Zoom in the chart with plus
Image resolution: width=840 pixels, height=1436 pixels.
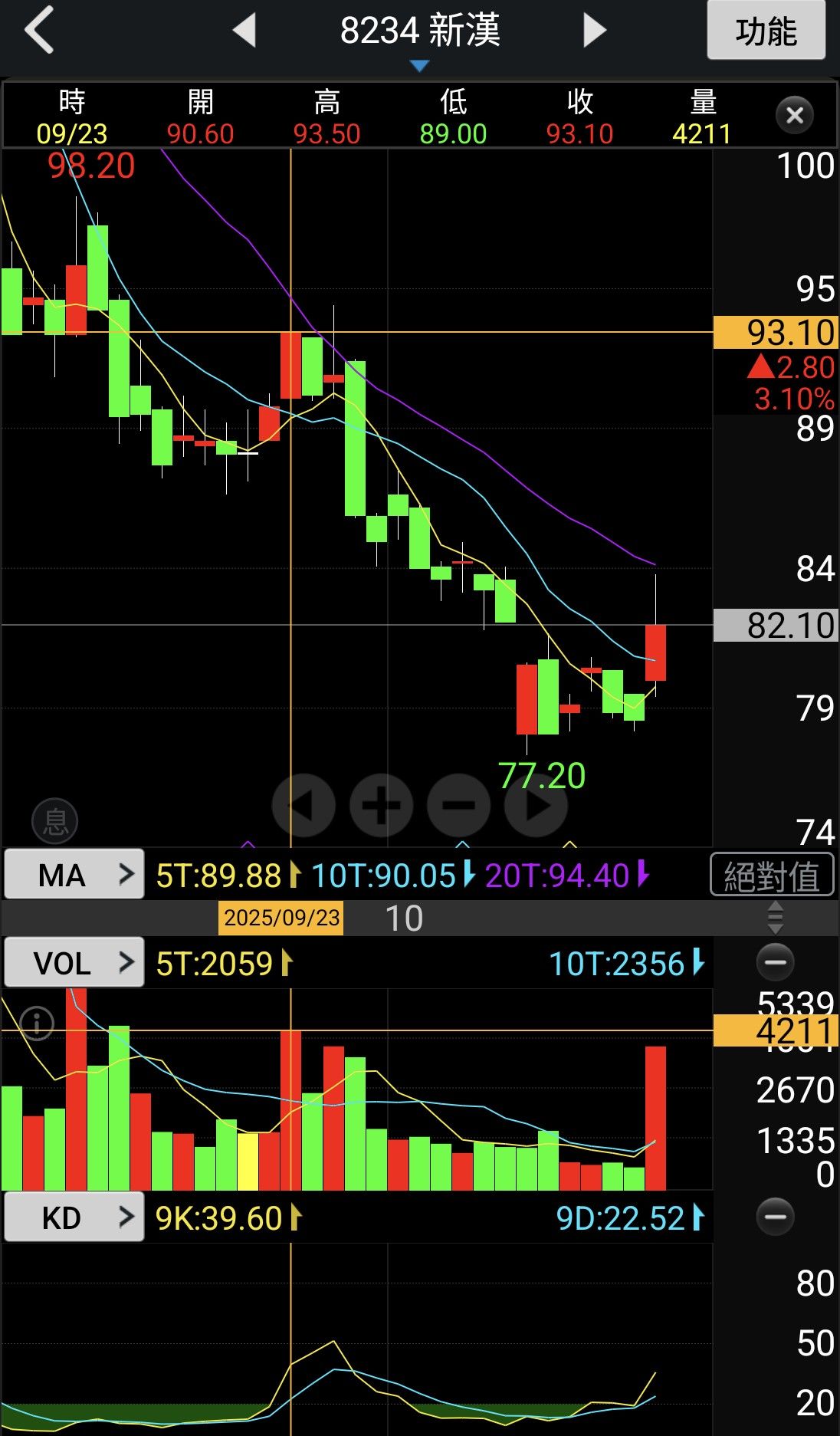(381, 805)
